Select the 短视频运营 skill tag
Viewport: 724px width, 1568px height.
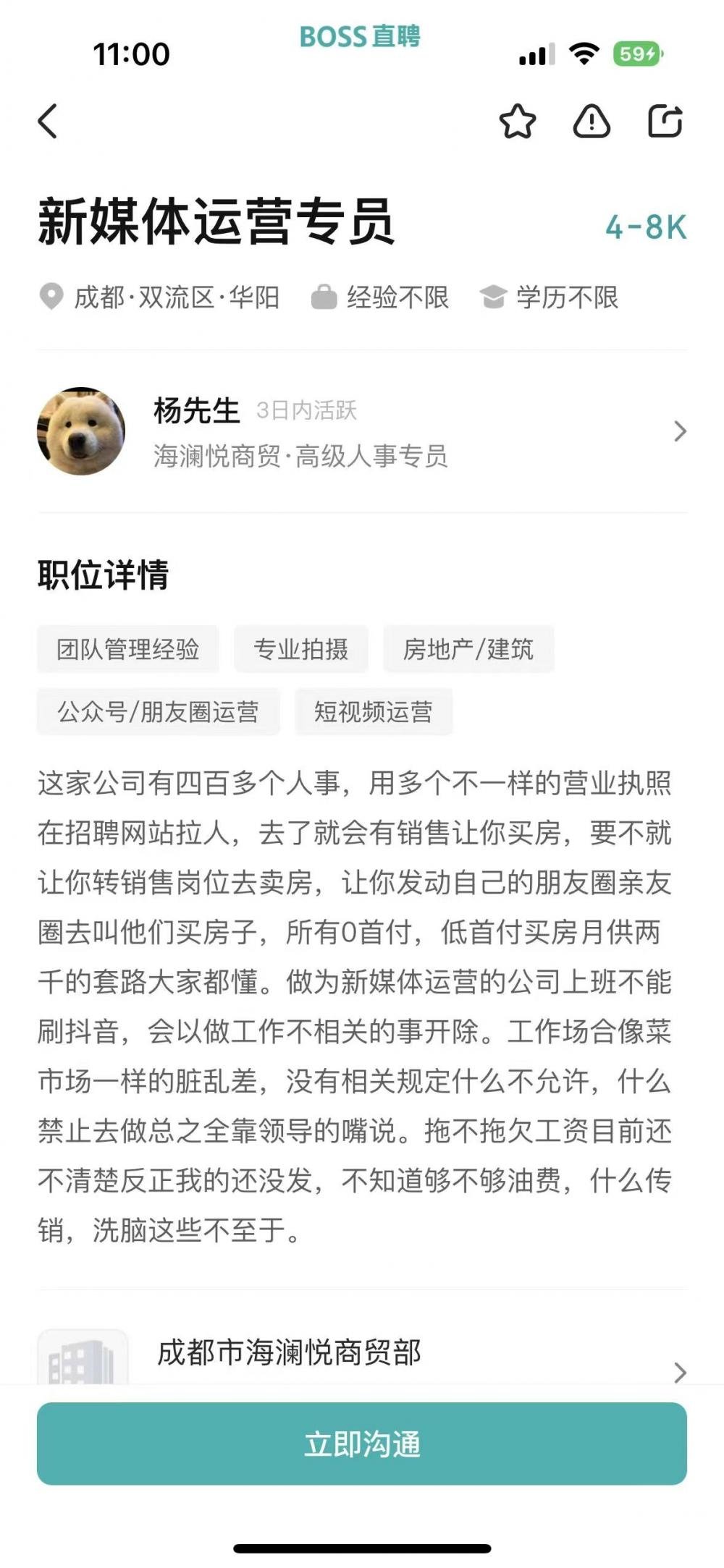(374, 713)
